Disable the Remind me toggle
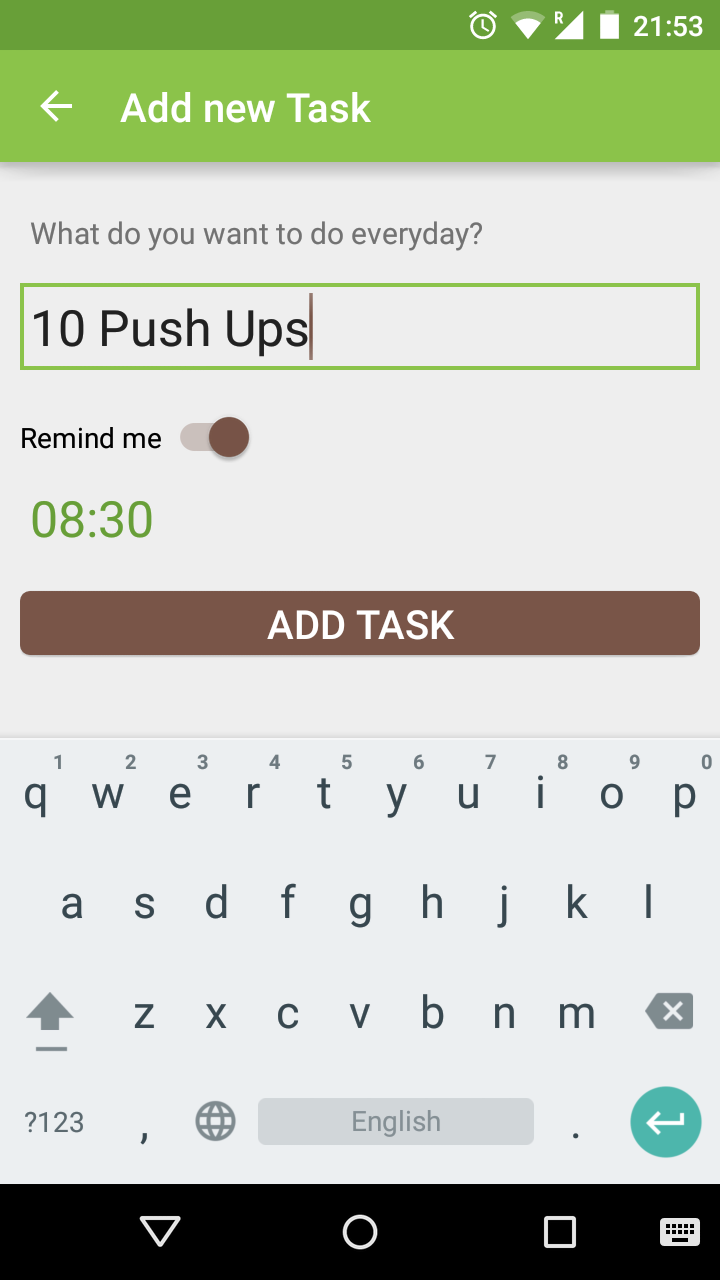The height and width of the screenshot is (1280, 720). tap(213, 437)
